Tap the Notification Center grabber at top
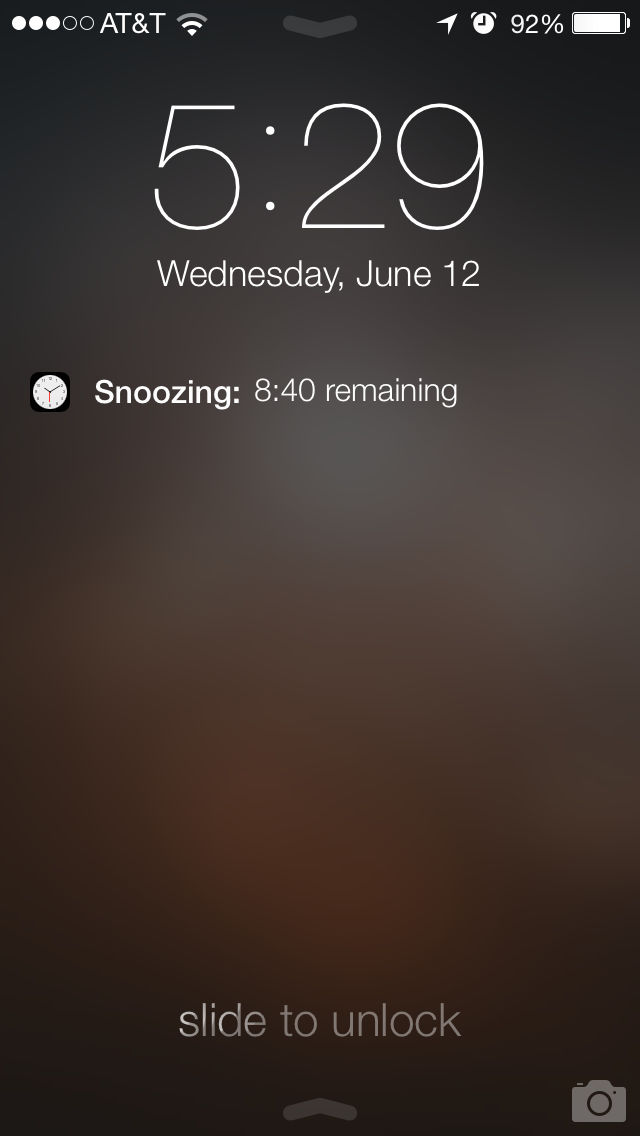Screen dimensions: 640x1136 pyautogui.click(x=320, y=25)
